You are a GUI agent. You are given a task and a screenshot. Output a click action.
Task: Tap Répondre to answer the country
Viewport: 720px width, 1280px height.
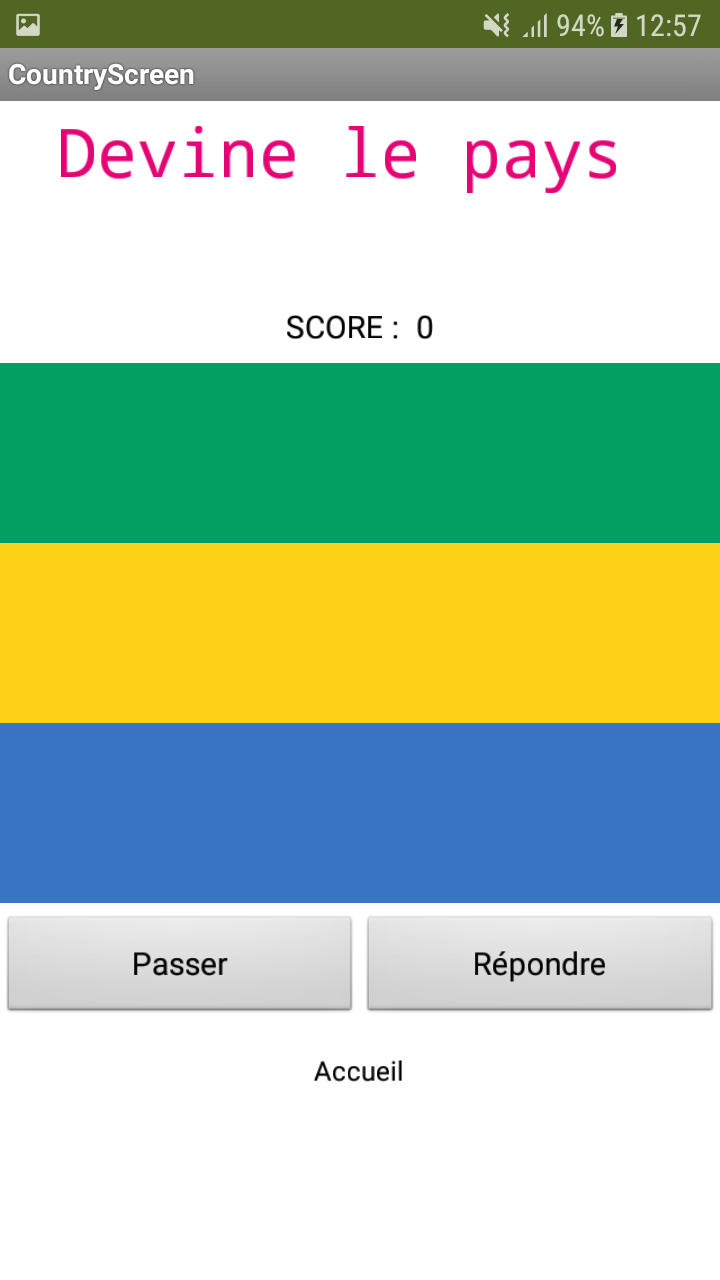[x=540, y=963]
